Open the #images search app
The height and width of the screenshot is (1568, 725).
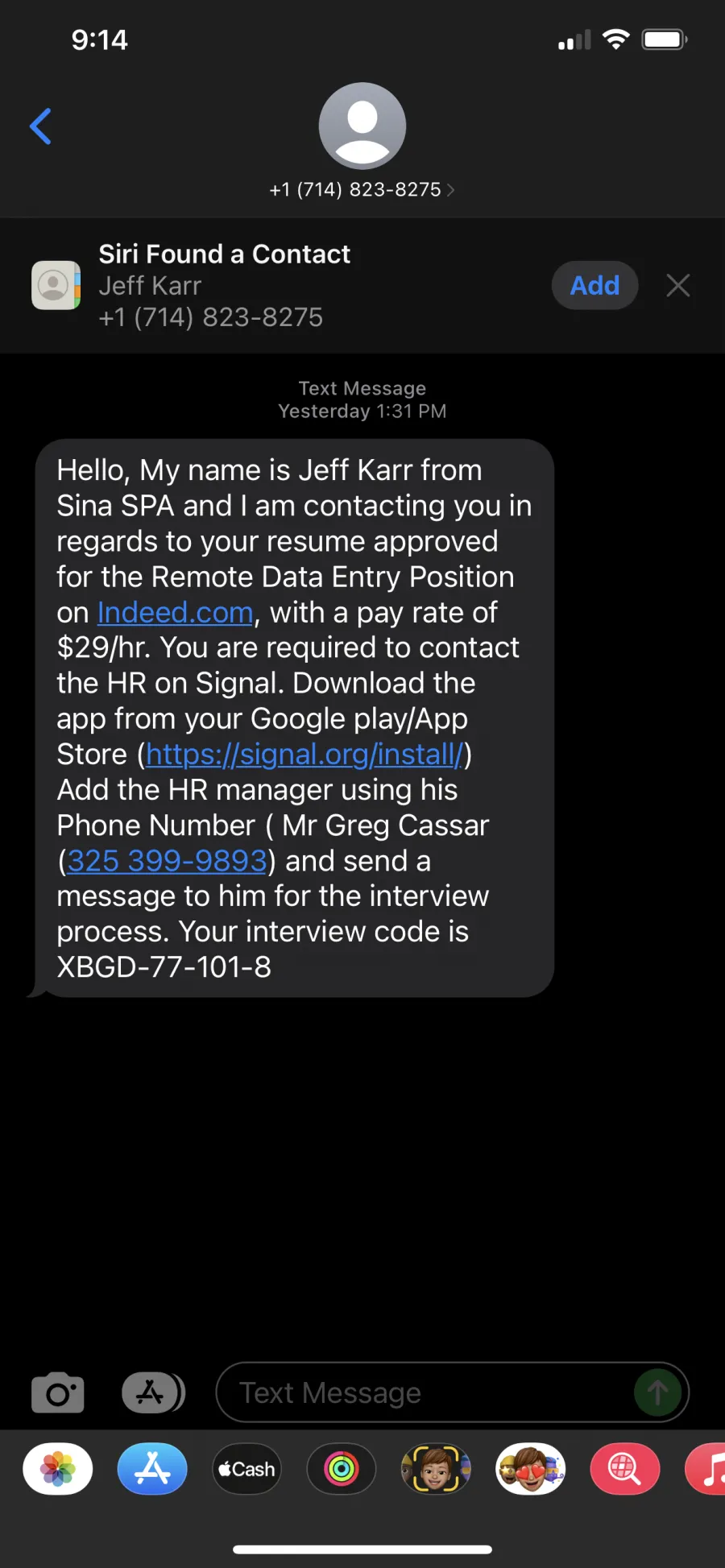click(624, 1469)
